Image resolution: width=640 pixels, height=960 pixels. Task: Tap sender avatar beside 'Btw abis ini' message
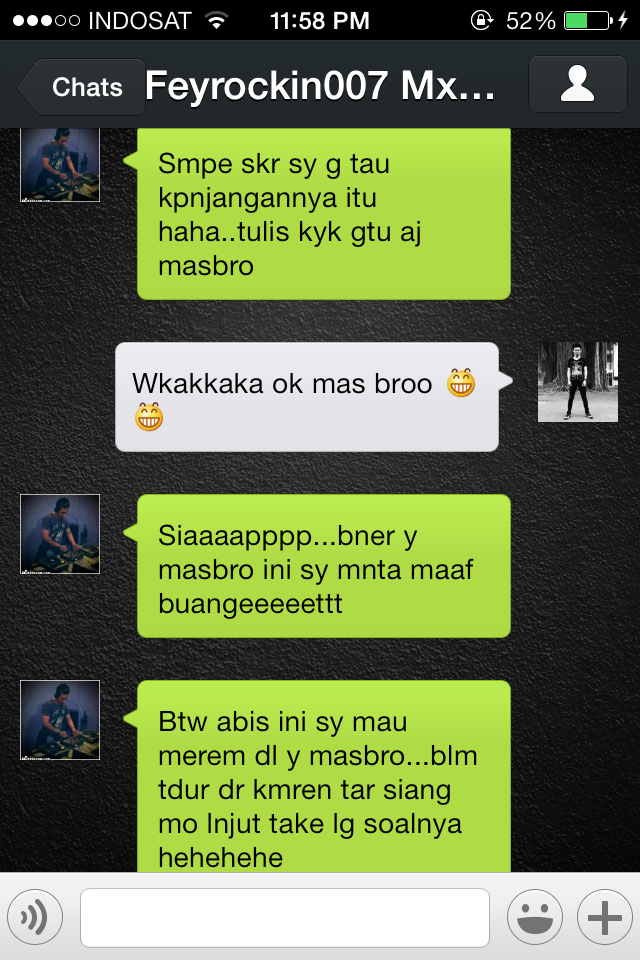tap(60, 720)
